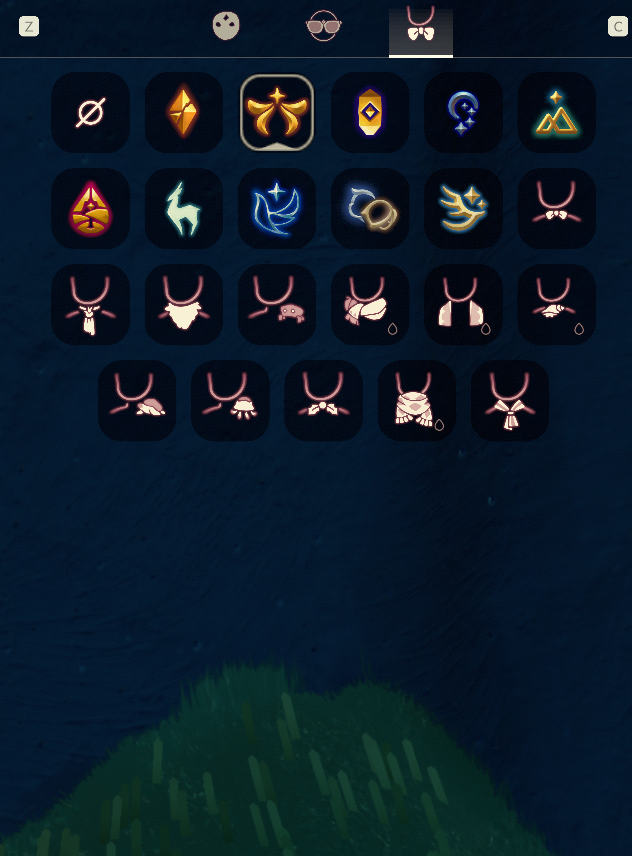Viewport: 632px width, 856px height.
Task: Equip the patterned scarf neck item
Action: pyautogui.click(x=416, y=401)
